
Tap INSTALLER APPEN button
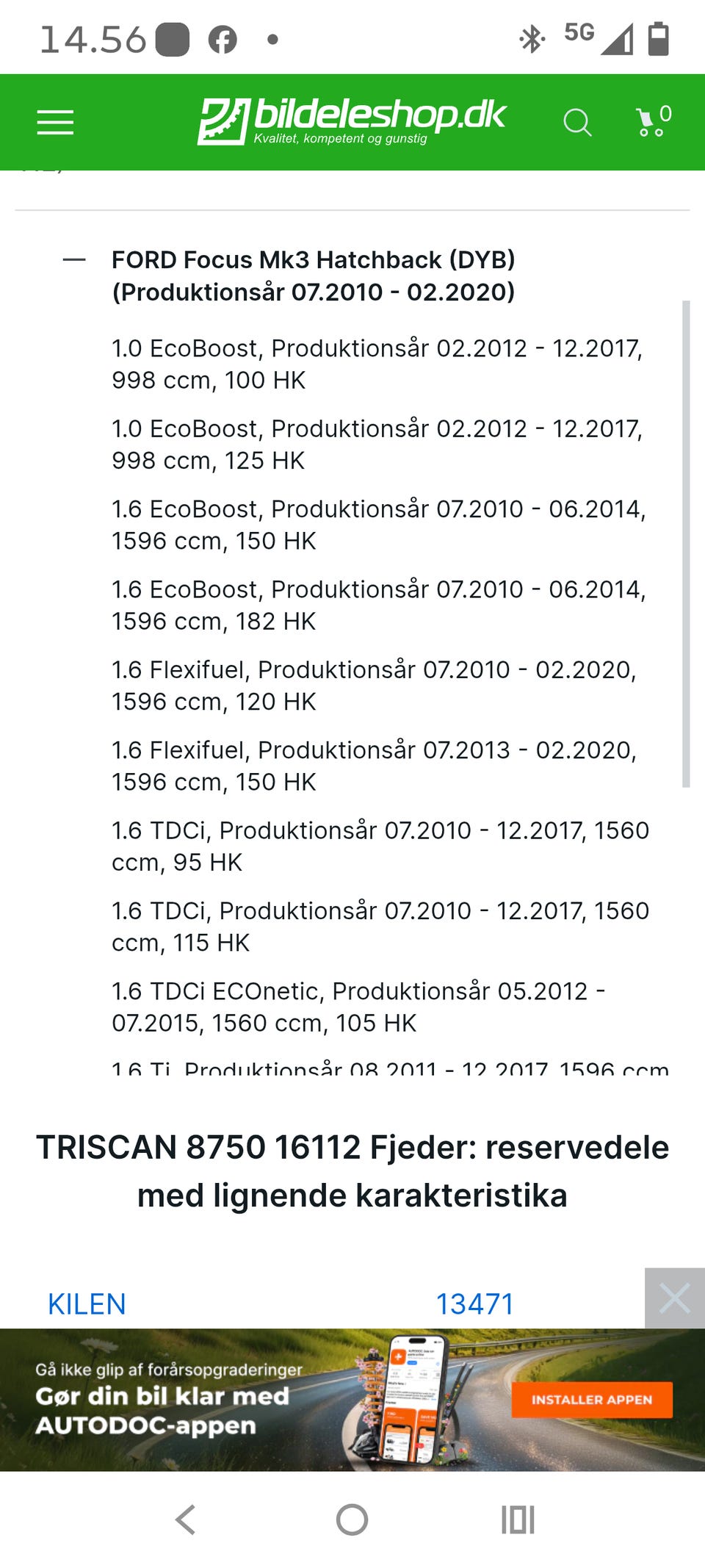tap(592, 1400)
